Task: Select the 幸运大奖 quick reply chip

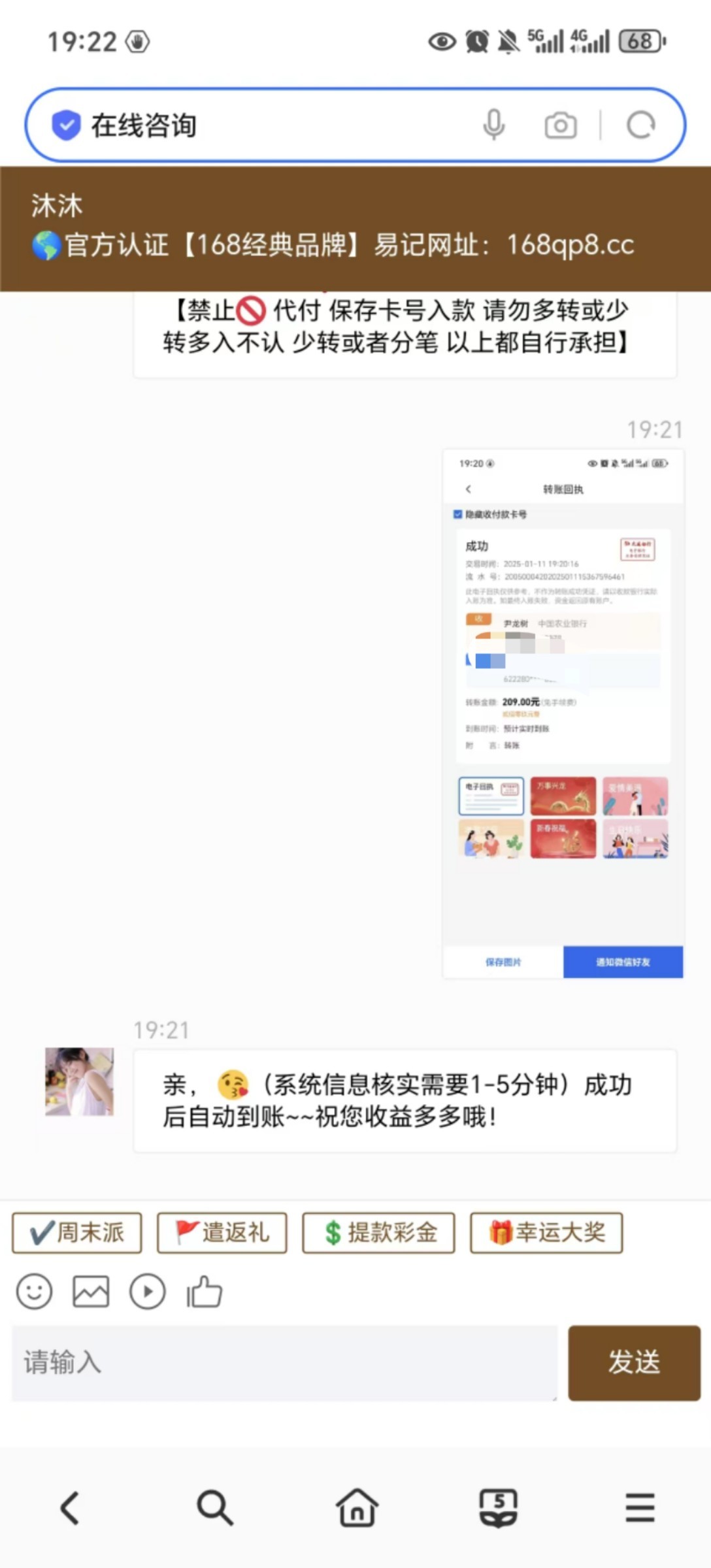Action: point(546,1233)
